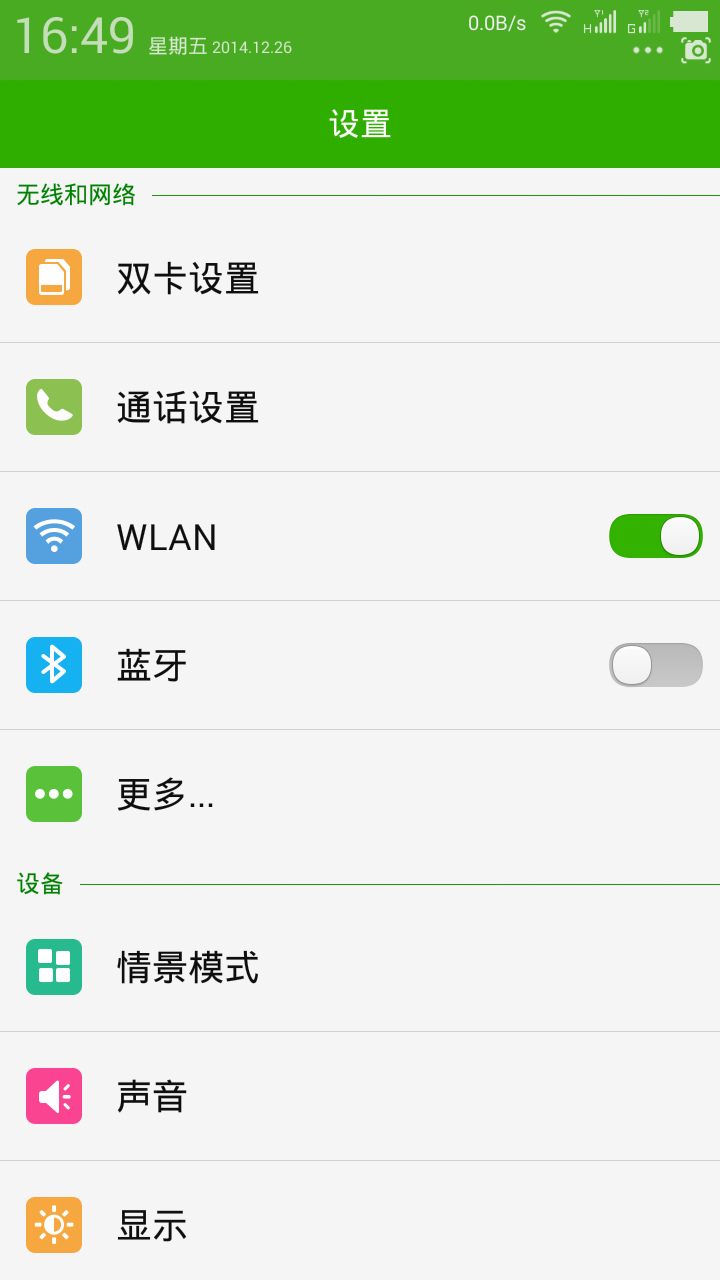Screen dimensions: 720x1280
Task: Open the 蓝牙 Bluetooth settings row
Action: [x=360, y=665]
